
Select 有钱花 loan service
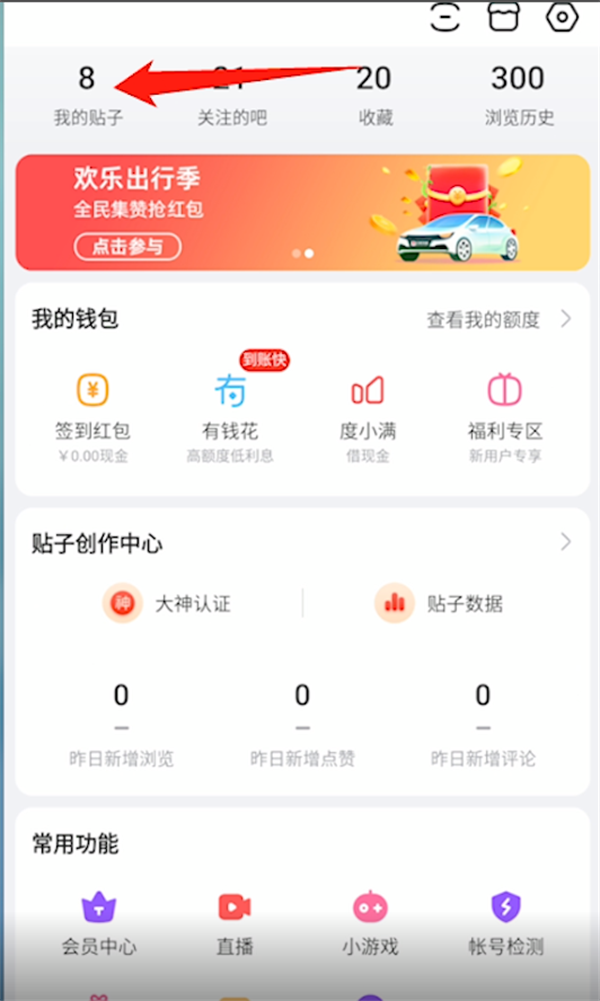[x=230, y=410]
